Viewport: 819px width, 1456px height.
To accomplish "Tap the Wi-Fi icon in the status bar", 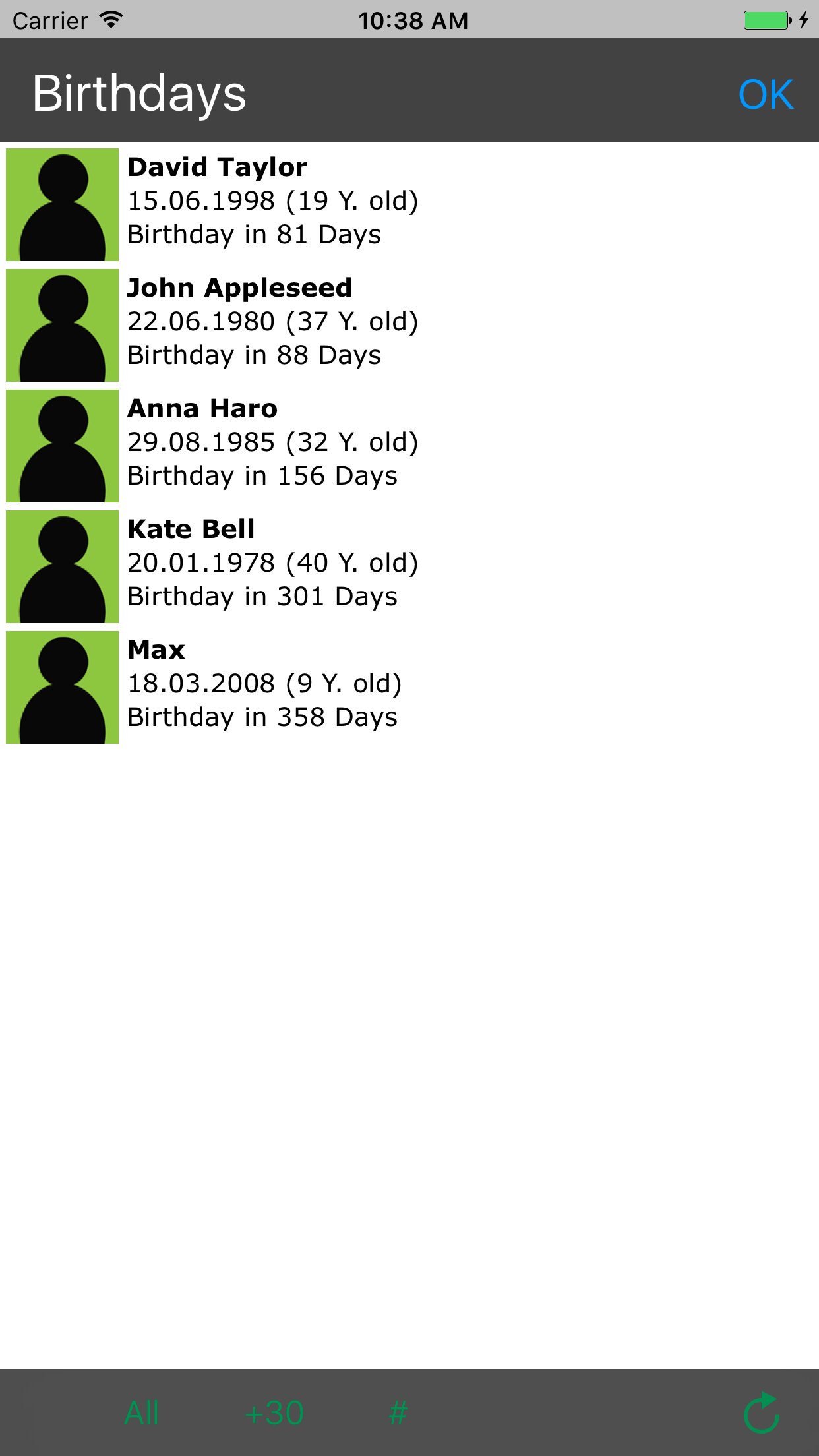I will 109,20.
